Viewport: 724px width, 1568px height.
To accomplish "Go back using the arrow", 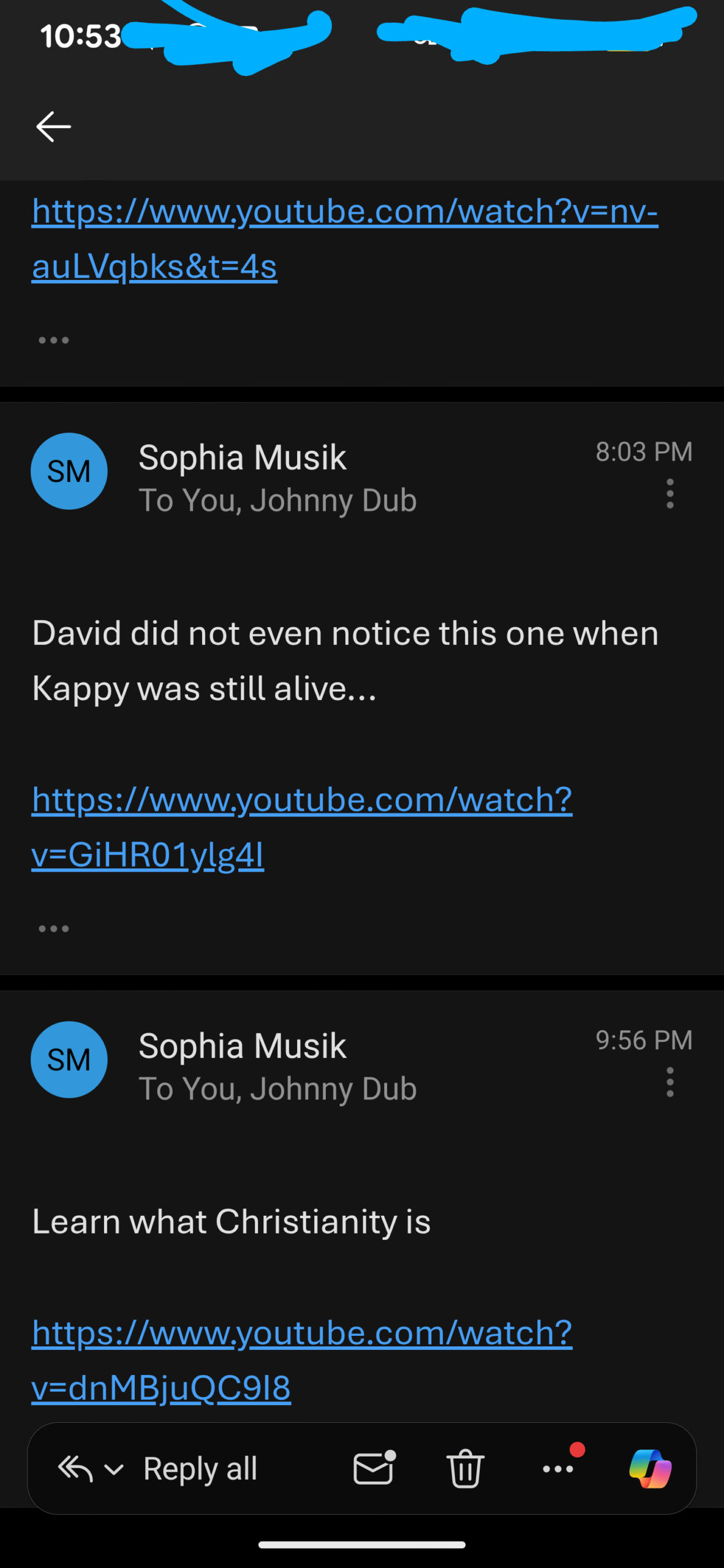I will pos(54,127).
